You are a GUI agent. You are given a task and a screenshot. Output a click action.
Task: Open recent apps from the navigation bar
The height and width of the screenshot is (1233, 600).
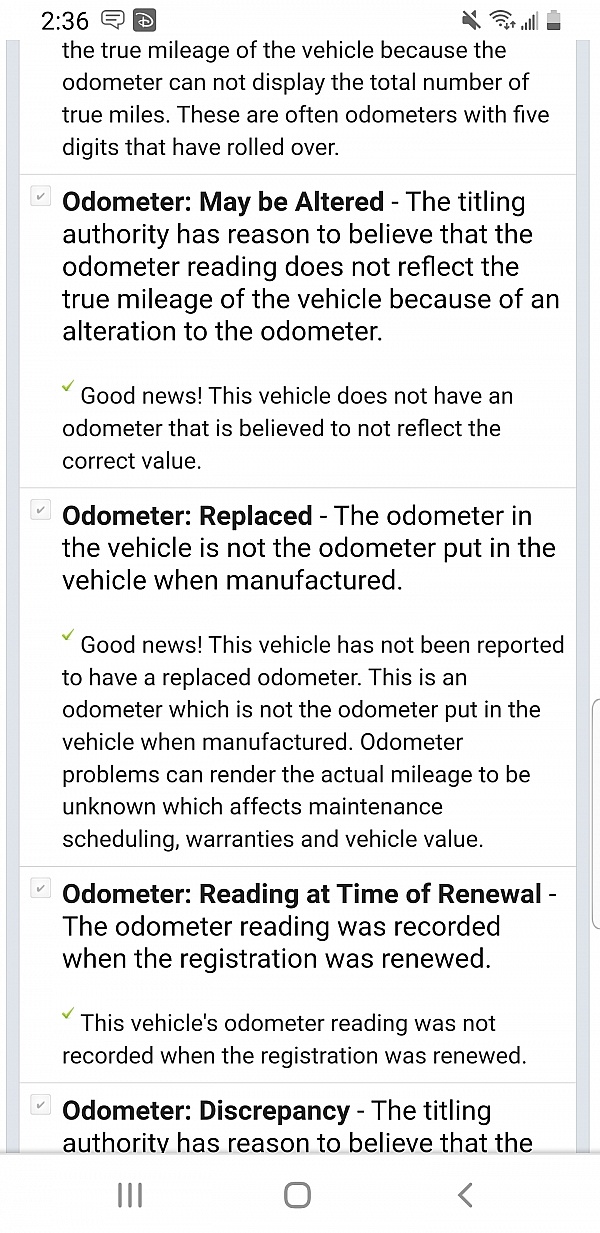coord(130,1194)
